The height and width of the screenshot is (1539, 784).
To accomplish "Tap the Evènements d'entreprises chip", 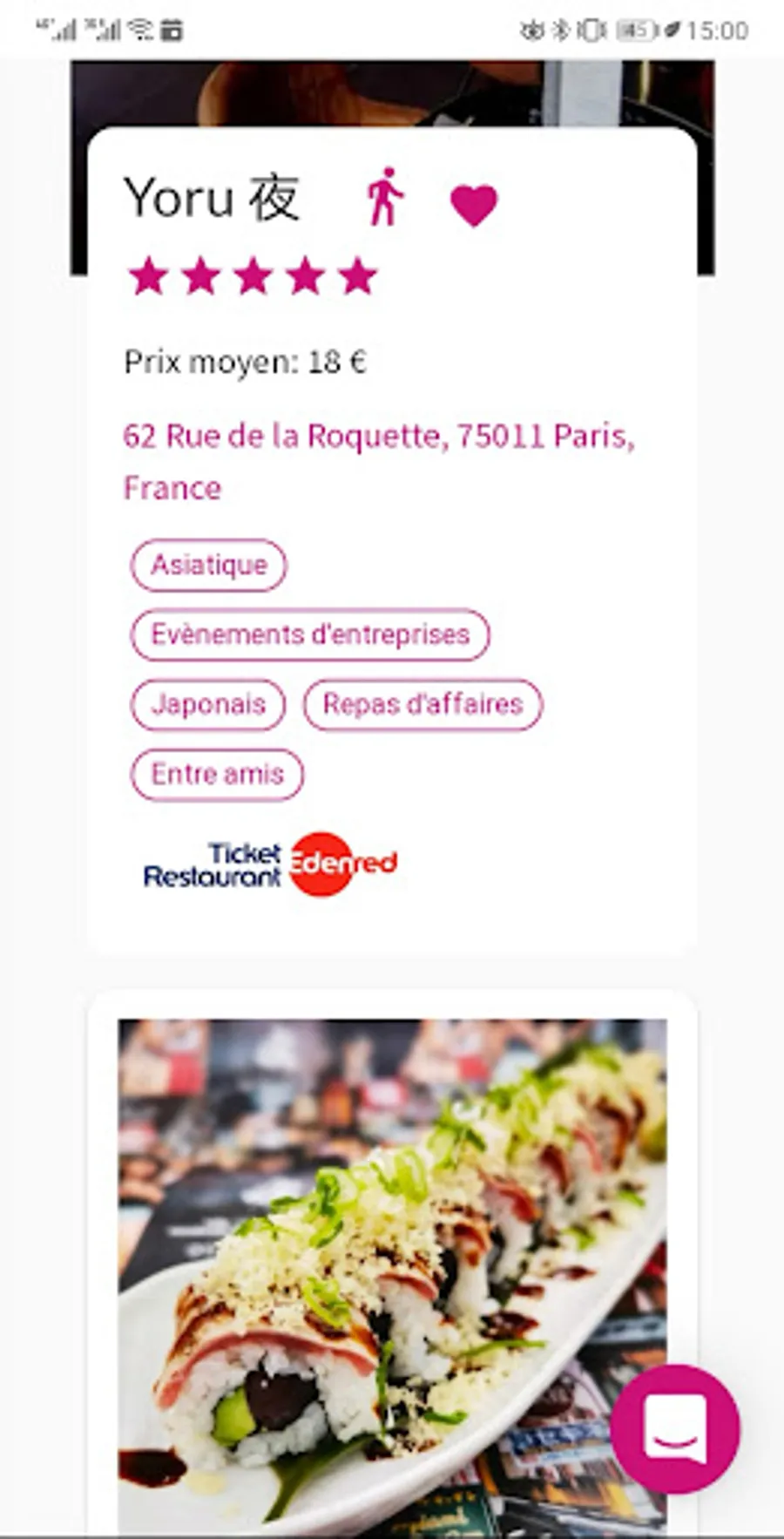I will pos(310,634).
